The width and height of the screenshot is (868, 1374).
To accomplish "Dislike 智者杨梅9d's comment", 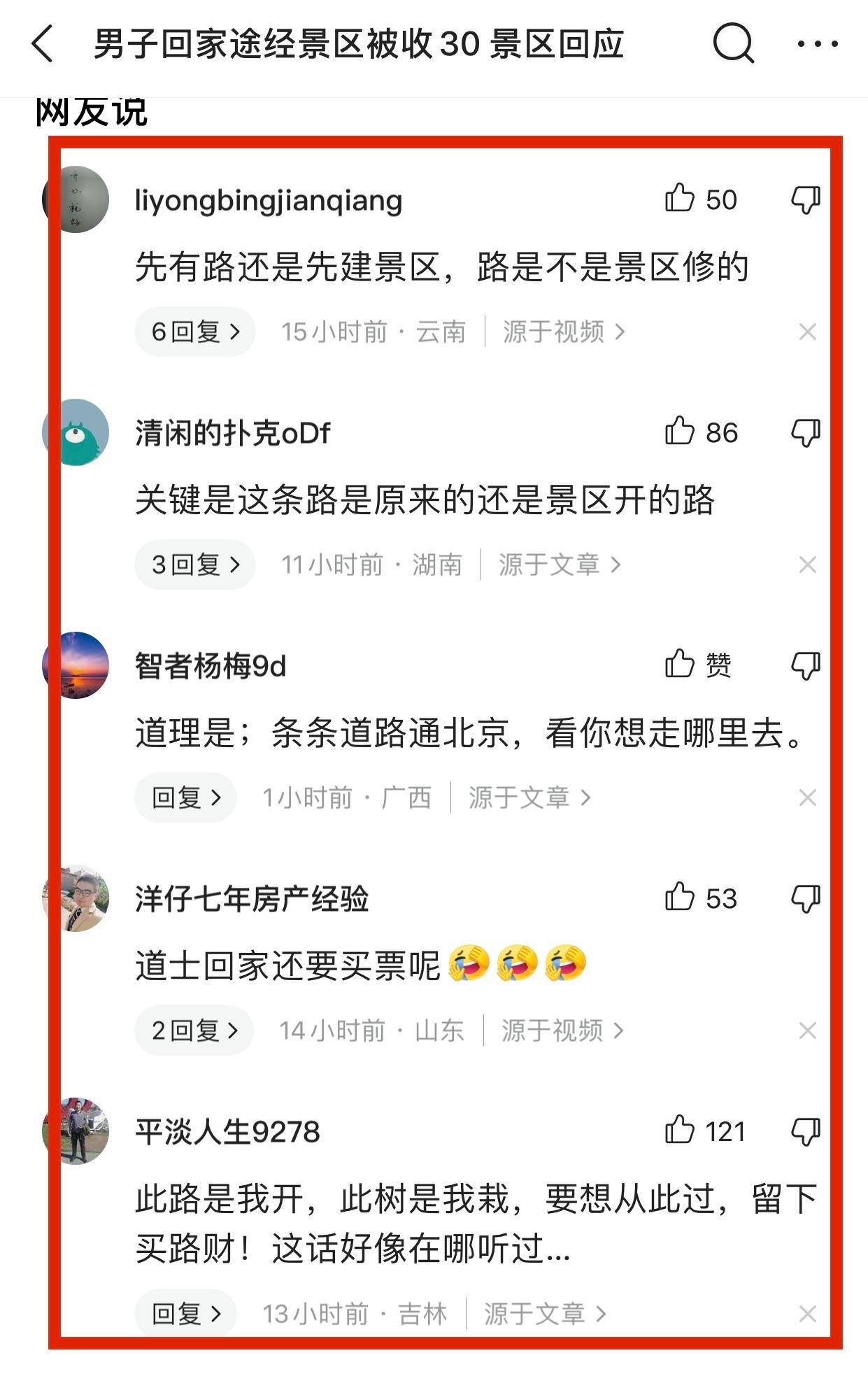I will (x=805, y=665).
